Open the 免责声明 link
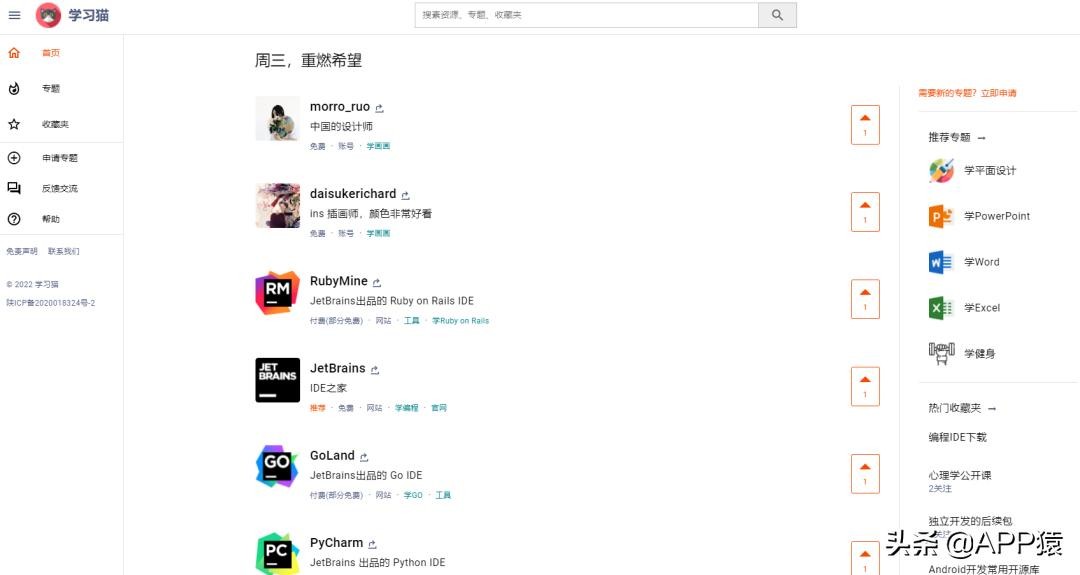 click(x=21, y=251)
